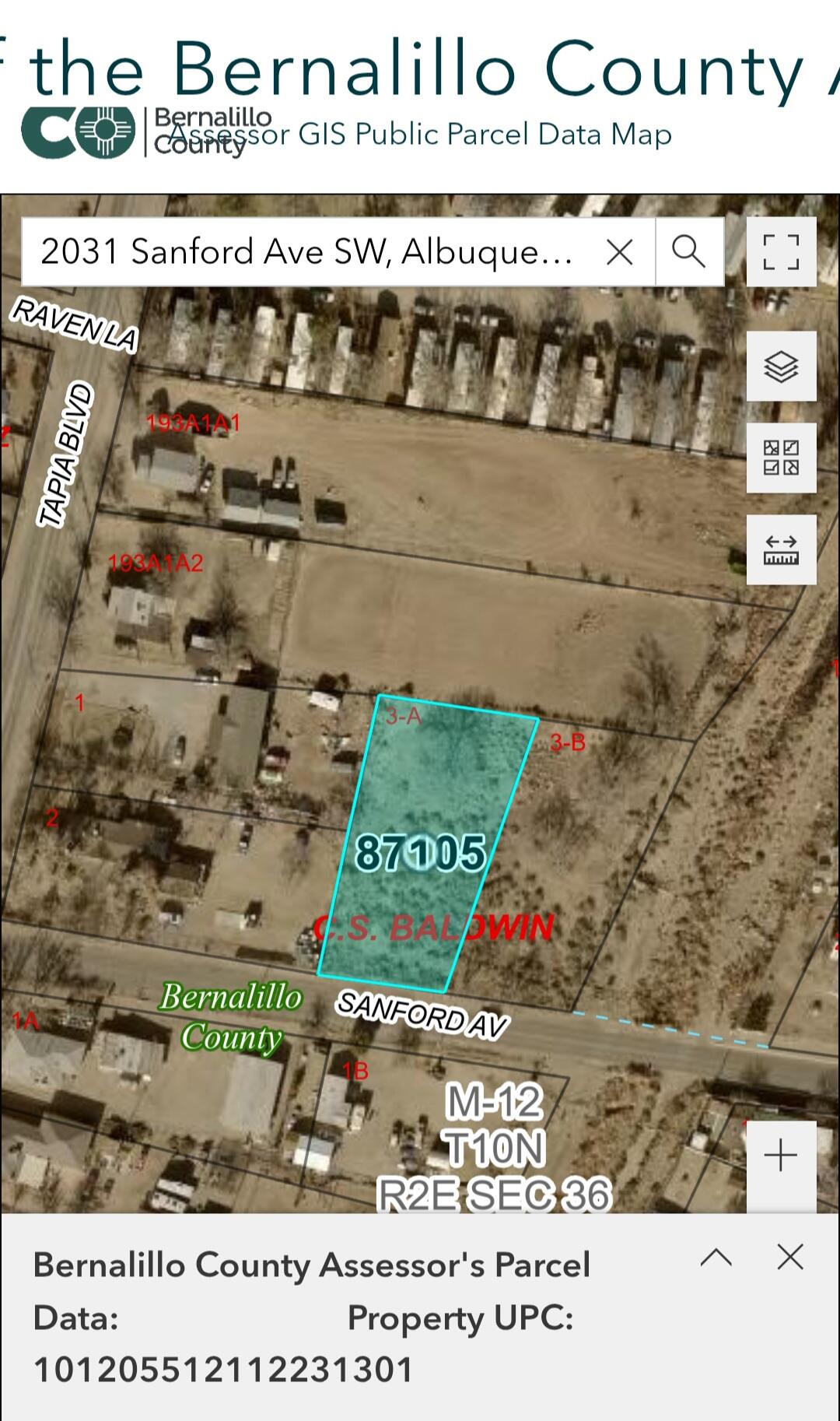Screen dimensions: 840x1421
Task: Click the M-12 T10N section label
Action: pos(495,1100)
